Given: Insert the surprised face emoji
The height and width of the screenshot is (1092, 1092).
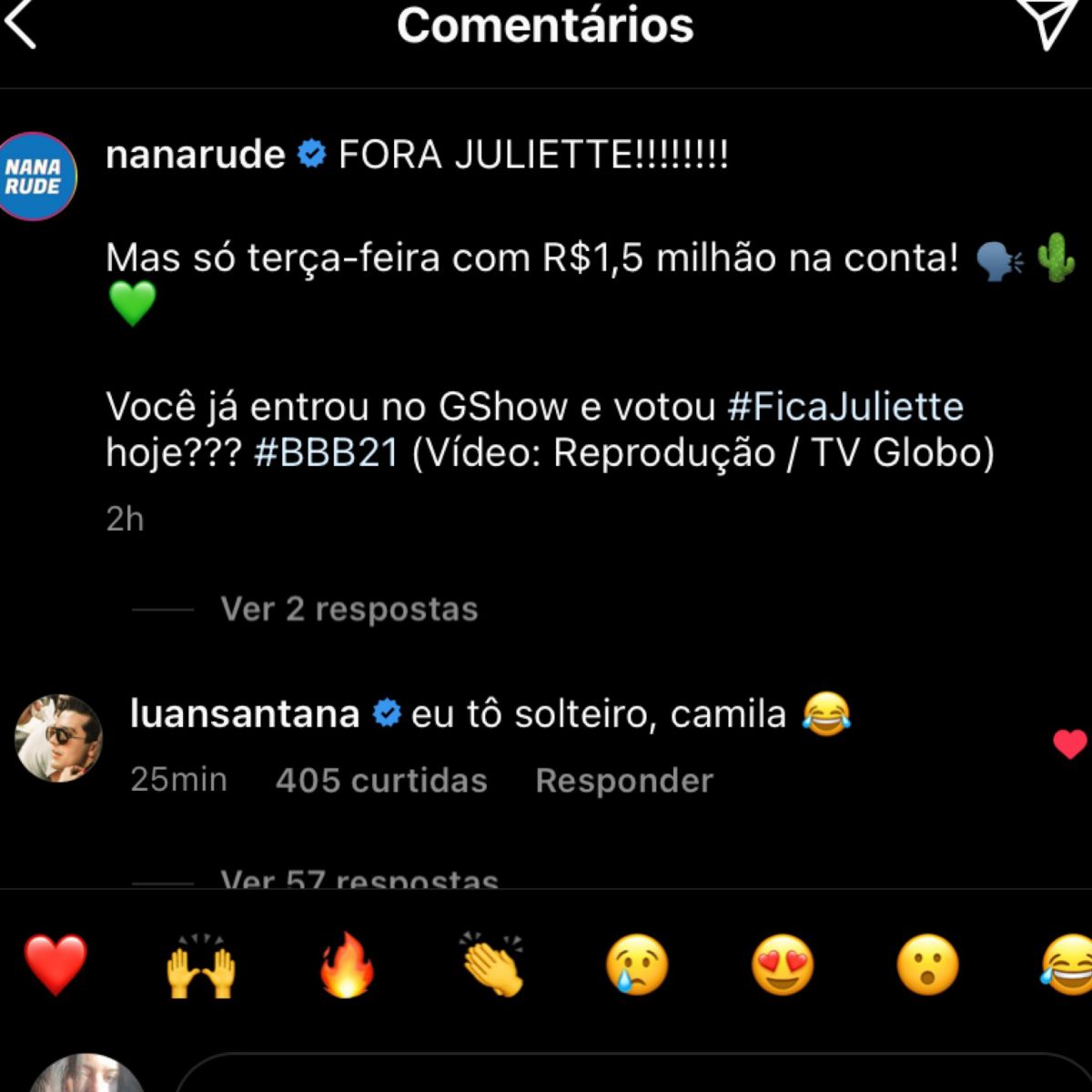Looking at the screenshot, I should click(x=927, y=965).
